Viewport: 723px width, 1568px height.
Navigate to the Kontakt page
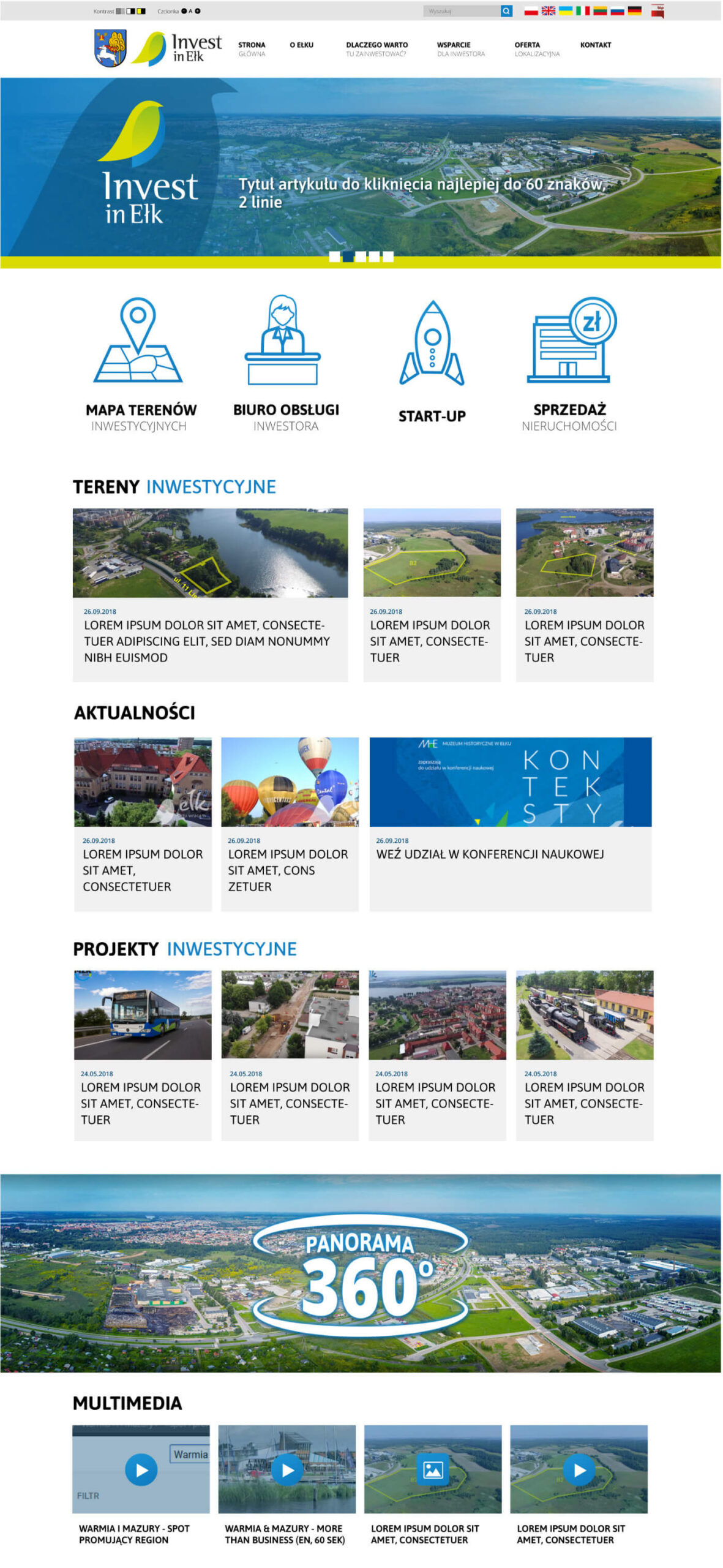pyautogui.click(x=595, y=45)
